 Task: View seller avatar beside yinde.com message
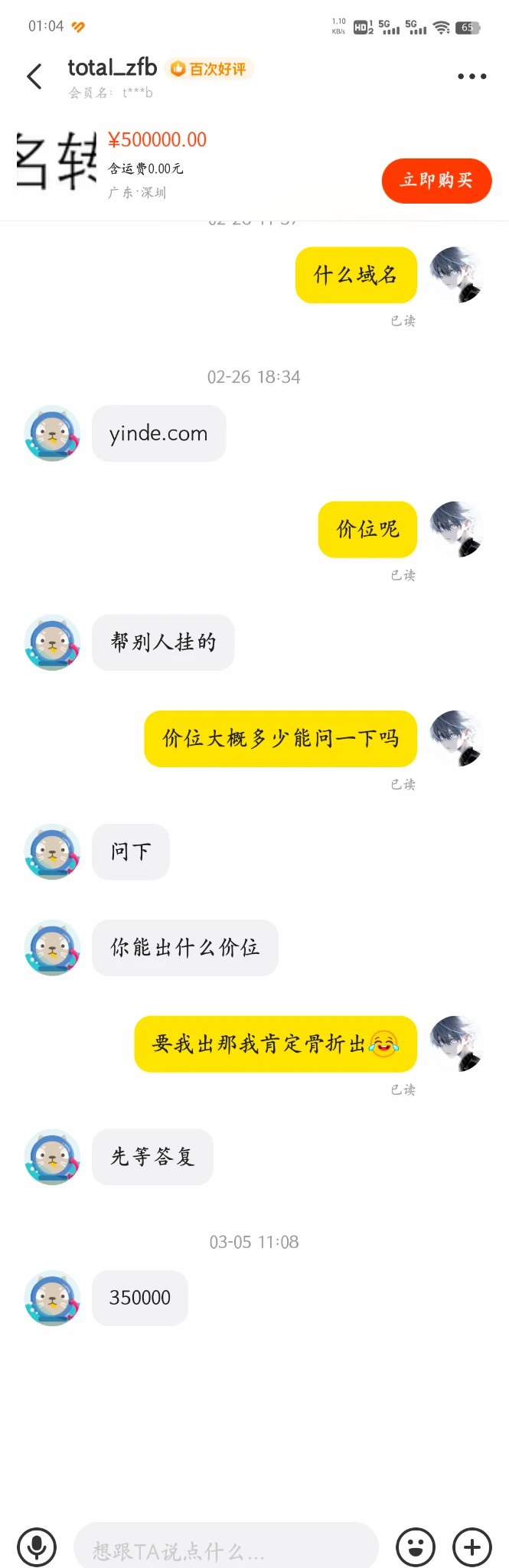53,433
